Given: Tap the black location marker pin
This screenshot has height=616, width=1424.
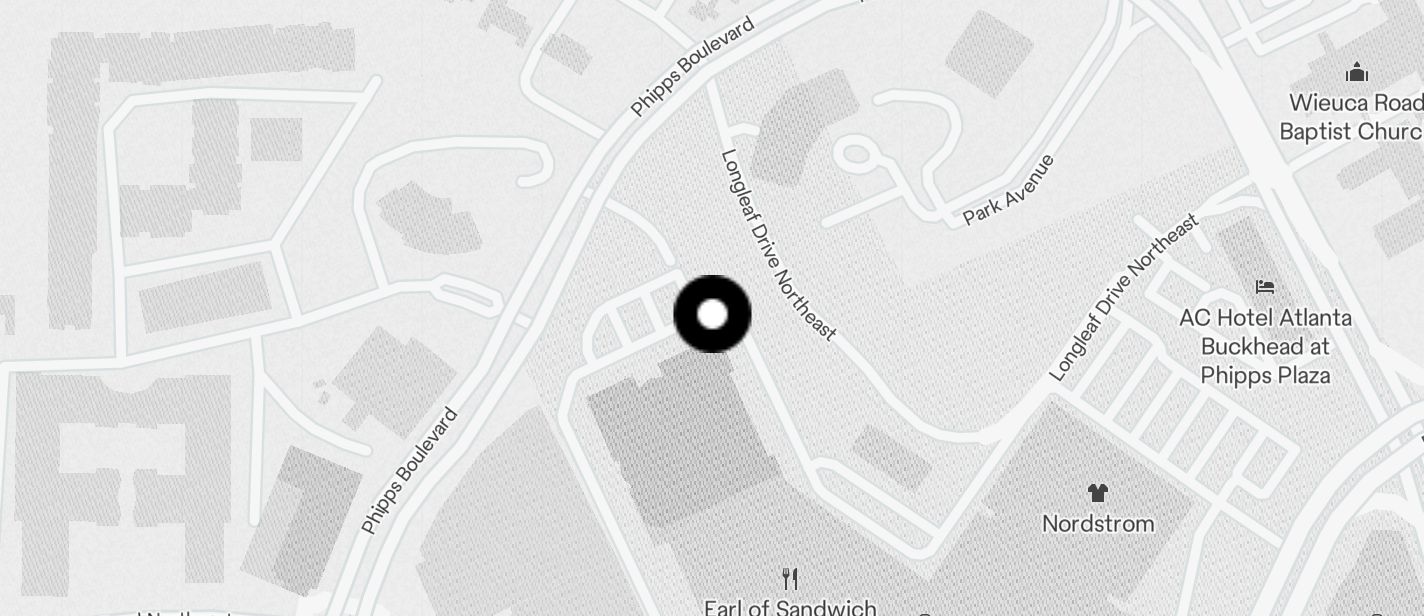Looking at the screenshot, I should coord(712,314).
